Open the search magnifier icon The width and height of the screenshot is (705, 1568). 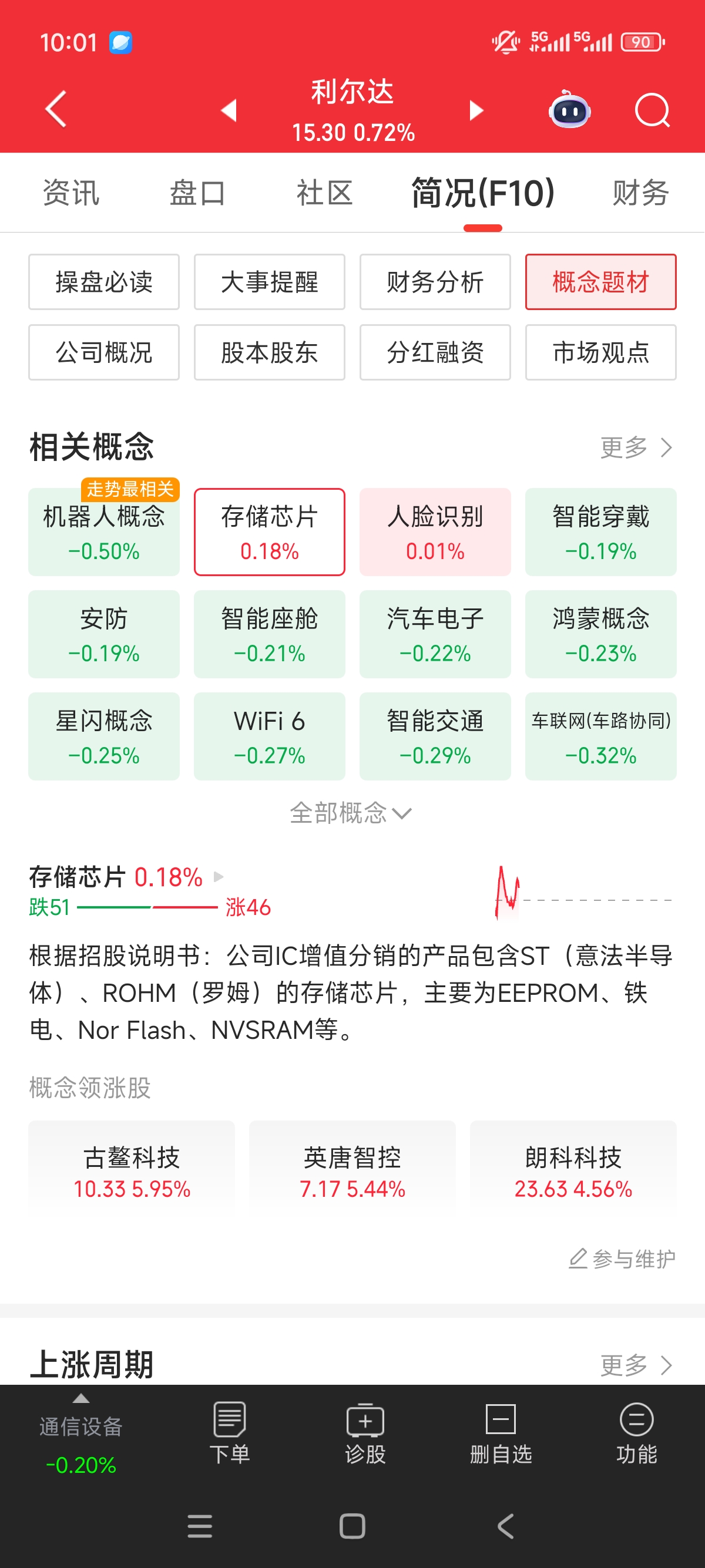click(x=652, y=110)
